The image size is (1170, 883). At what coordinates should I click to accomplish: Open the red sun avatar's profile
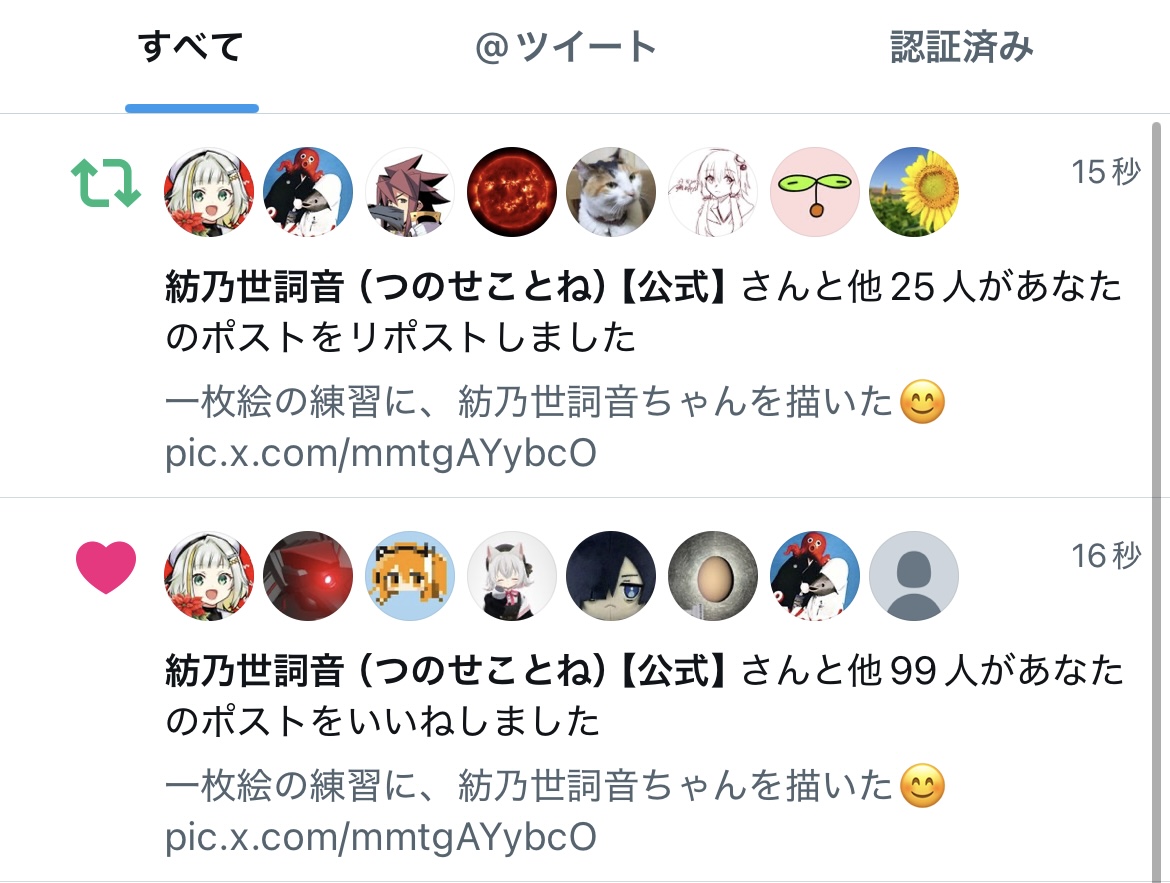[x=512, y=192]
